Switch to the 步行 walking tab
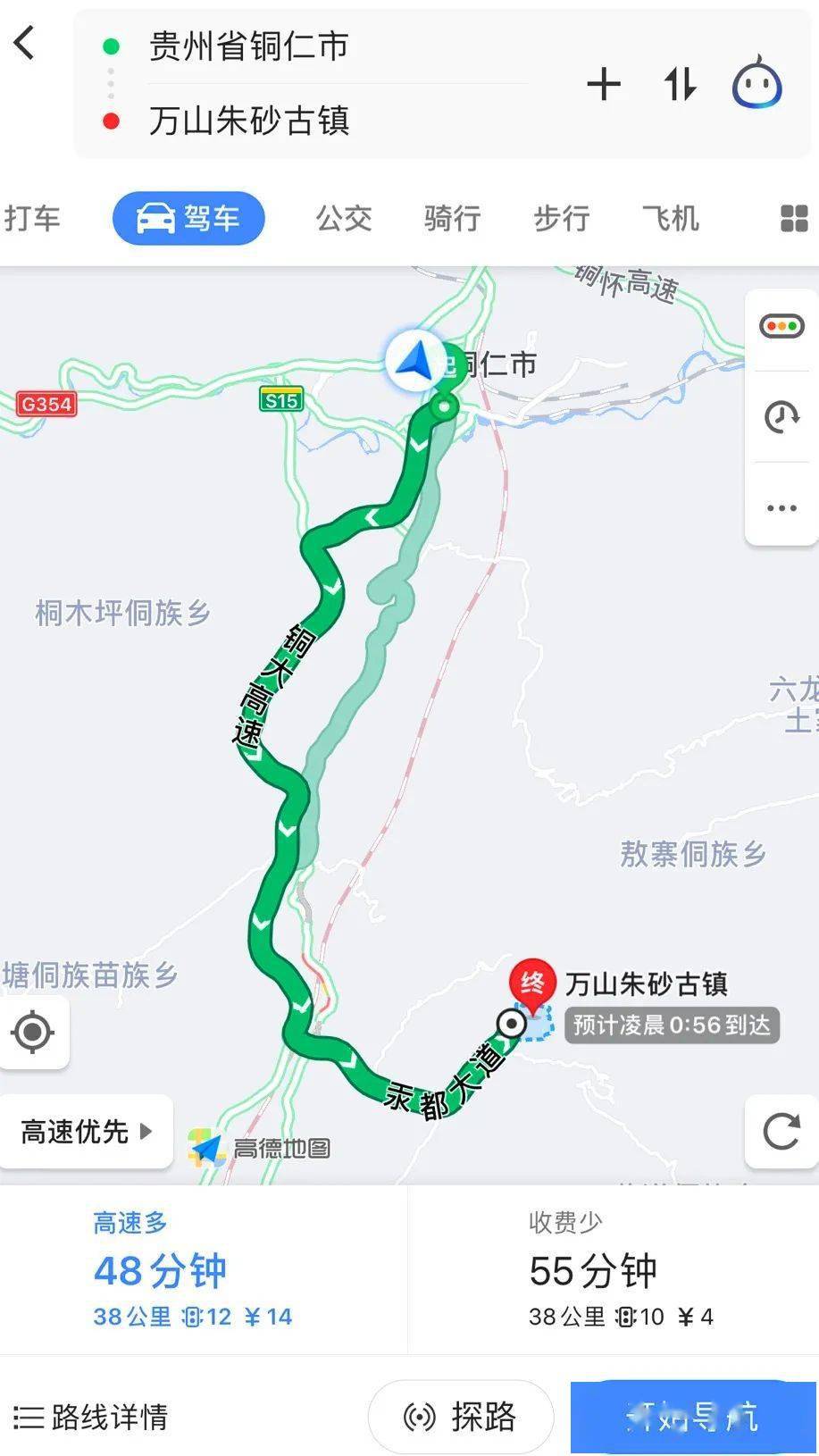 coord(560,217)
